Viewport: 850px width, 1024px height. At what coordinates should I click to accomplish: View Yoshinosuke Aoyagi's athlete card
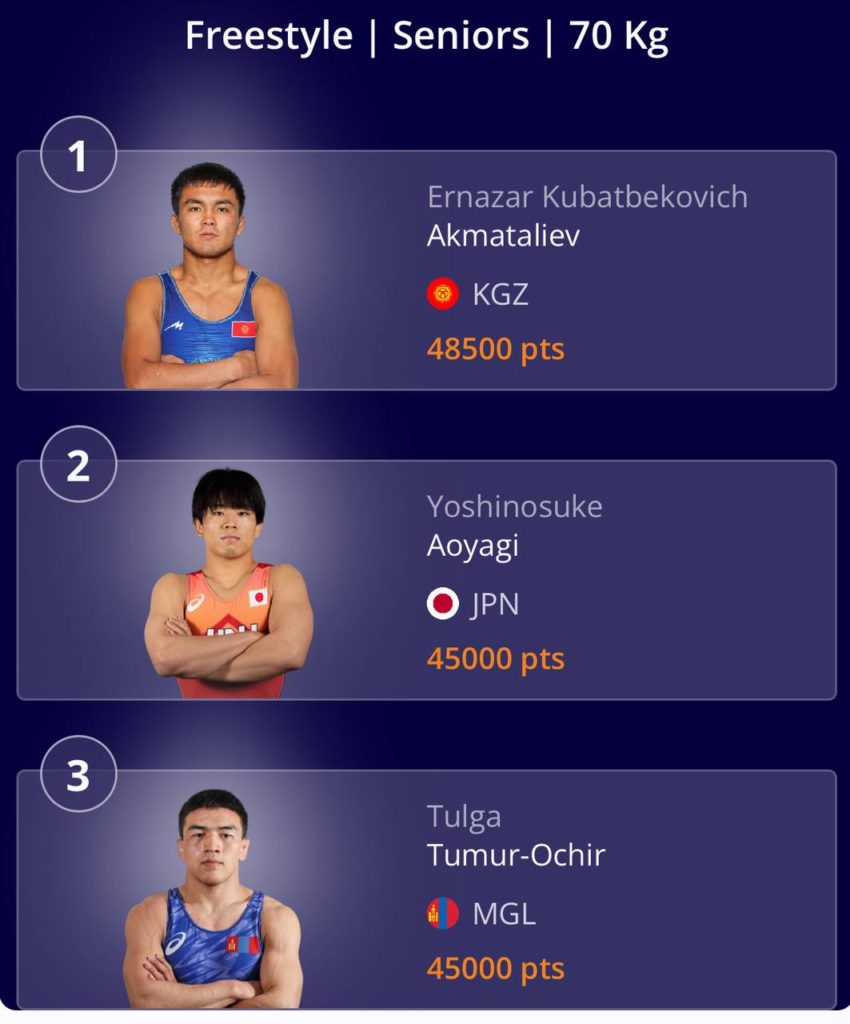coord(426,580)
